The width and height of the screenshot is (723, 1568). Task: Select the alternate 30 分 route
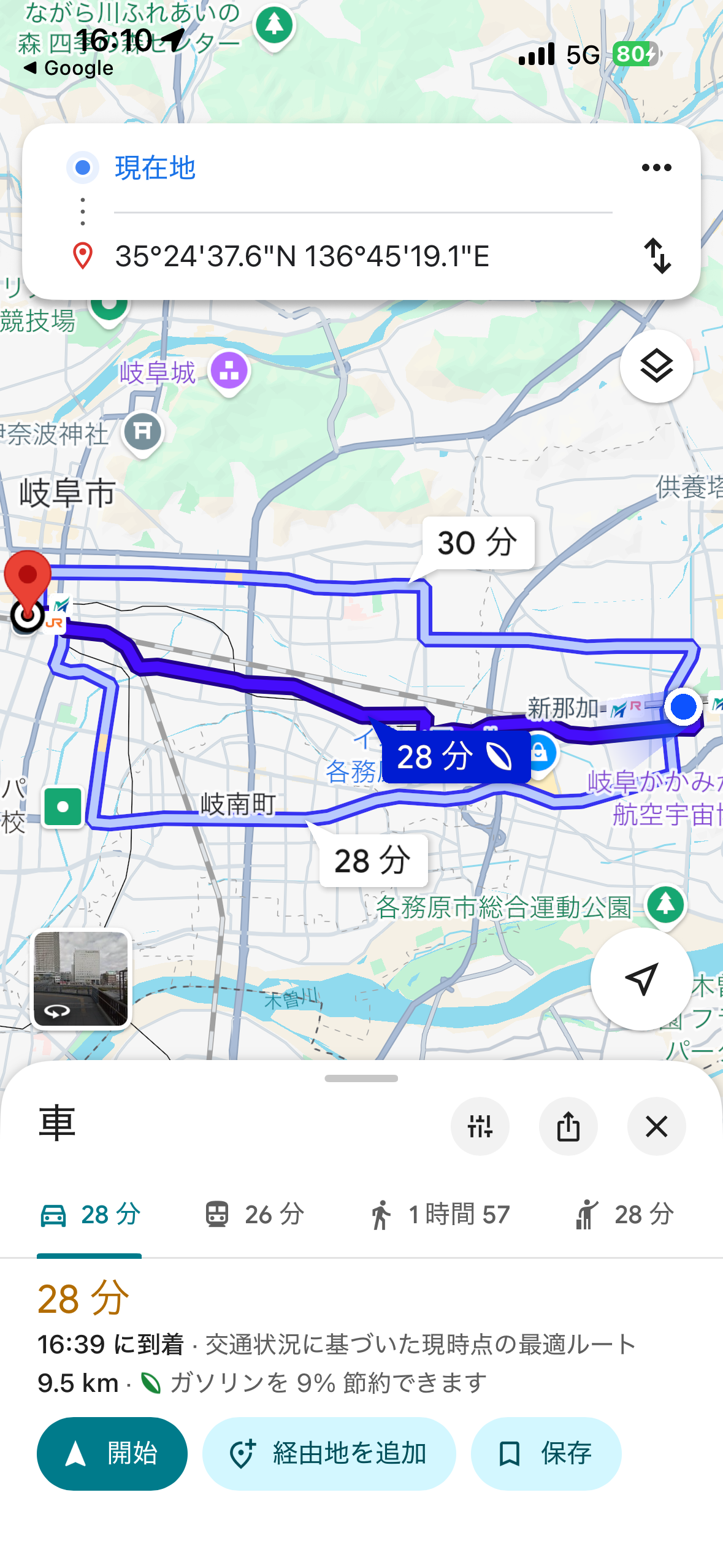[478, 543]
